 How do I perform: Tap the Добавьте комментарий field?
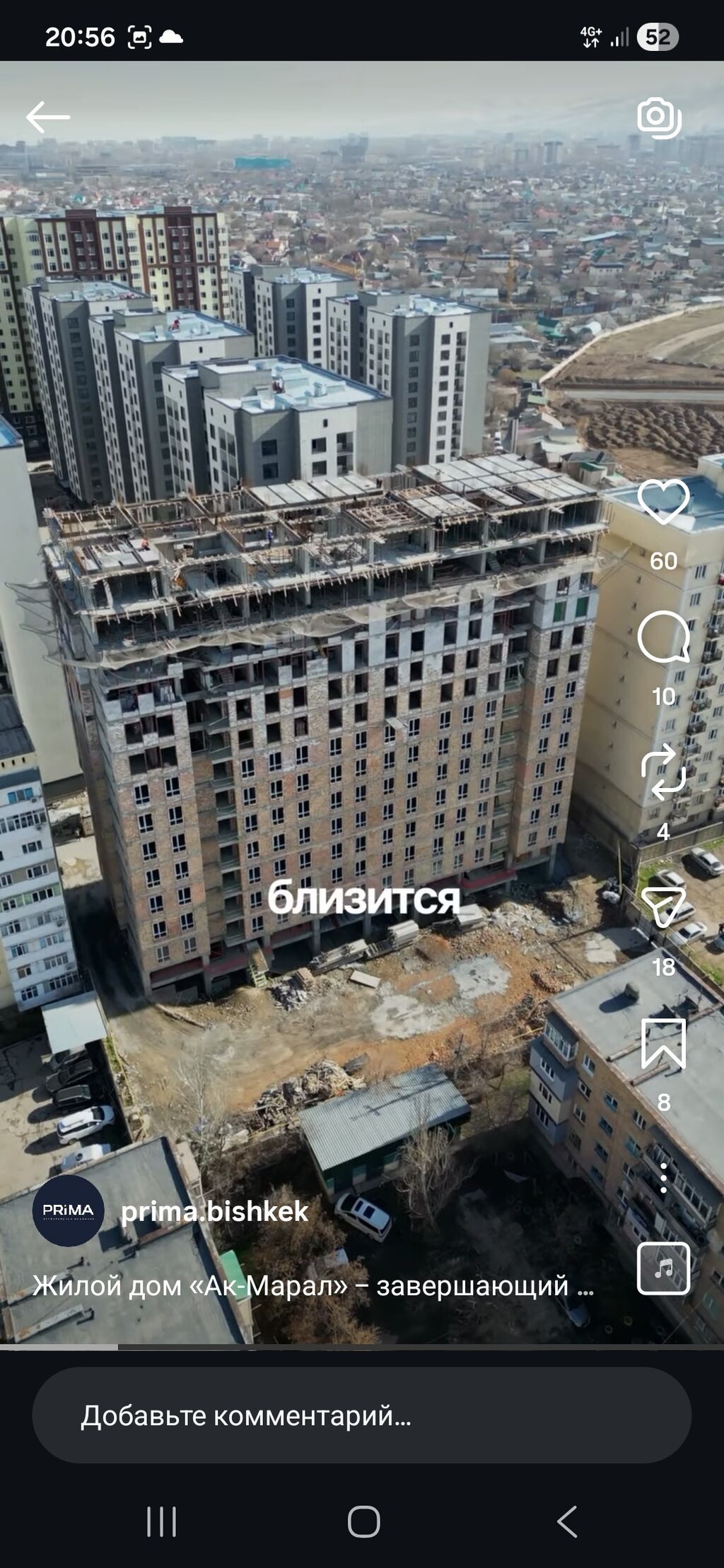click(x=361, y=1415)
